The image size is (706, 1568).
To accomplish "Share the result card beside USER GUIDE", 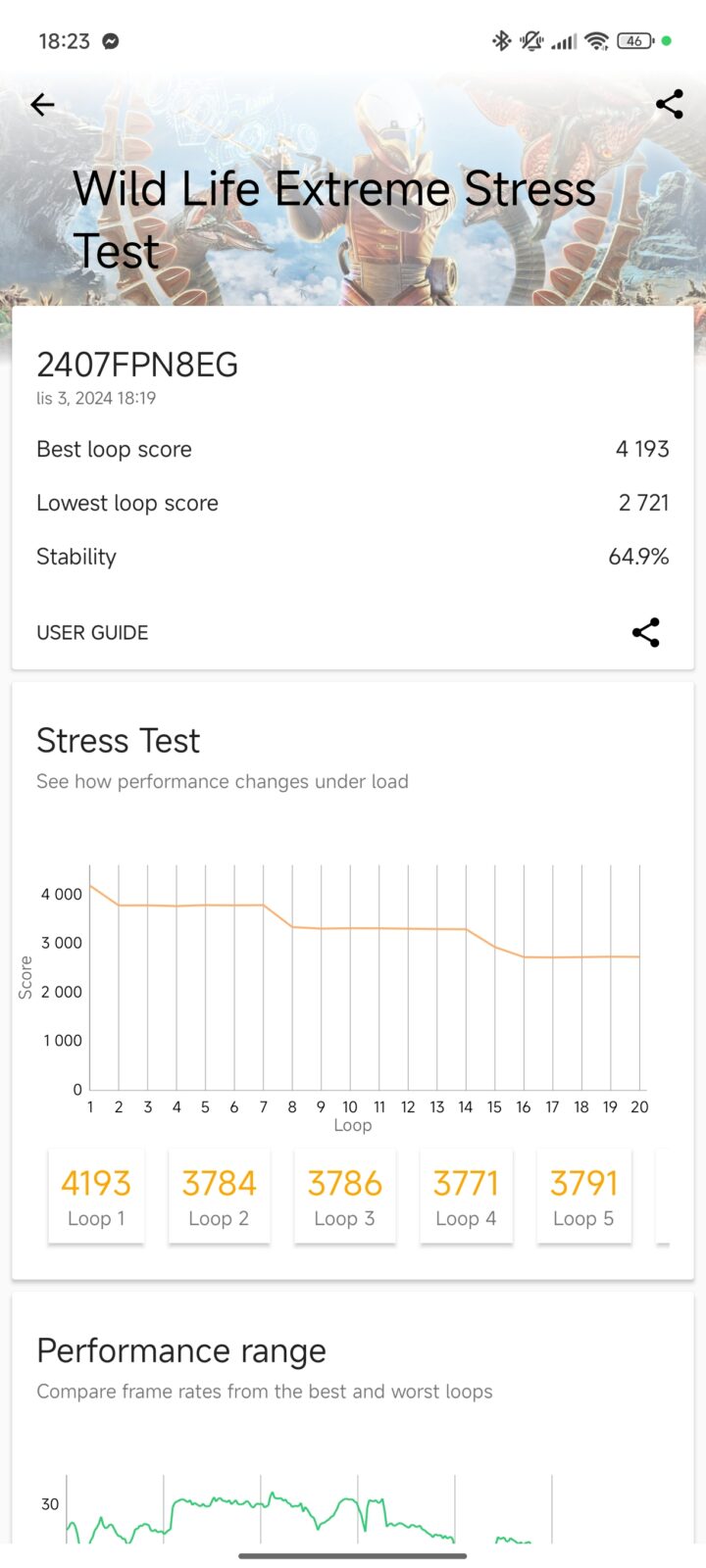I will click(x=645, y=633).
